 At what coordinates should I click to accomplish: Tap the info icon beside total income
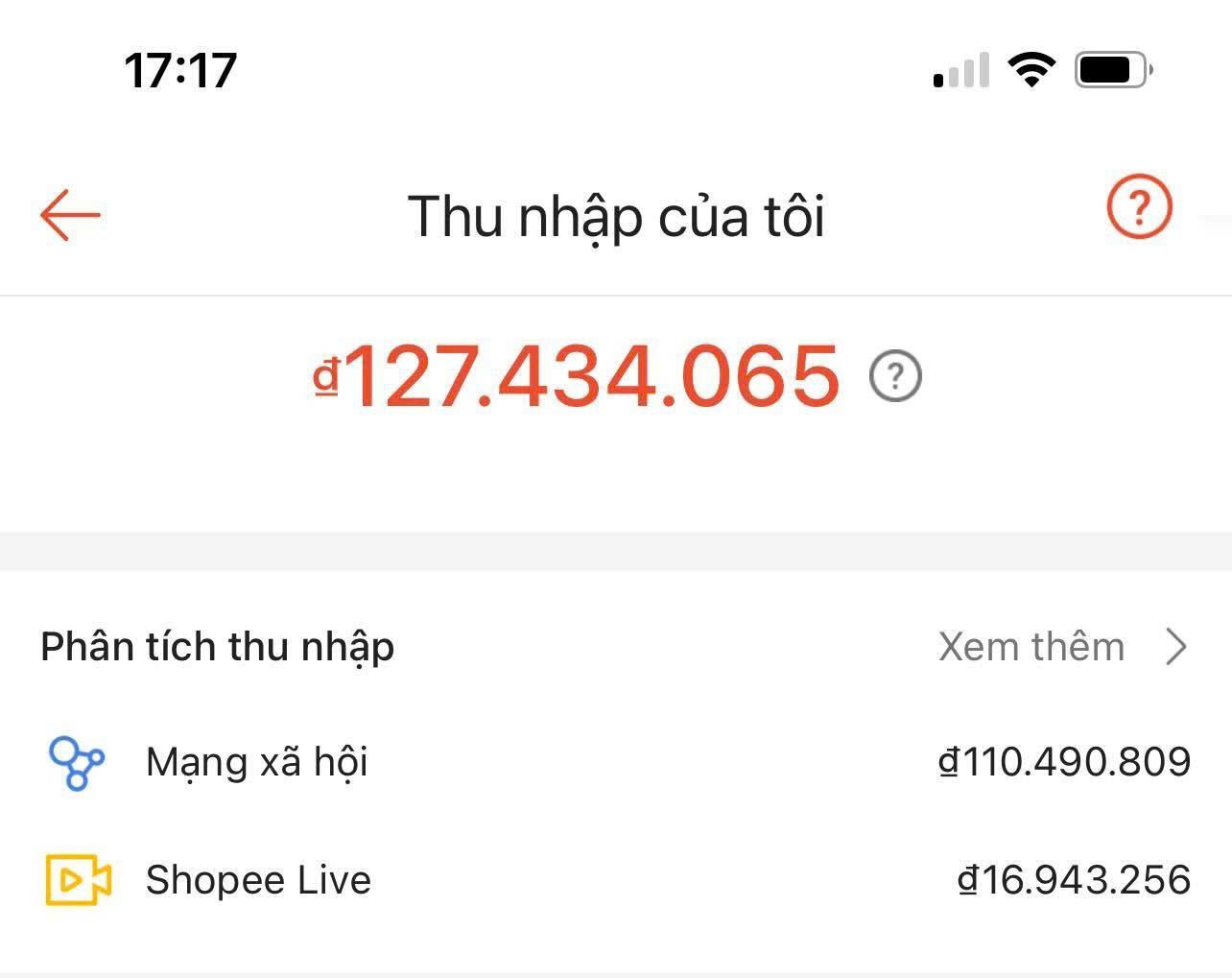coord(895,376)
